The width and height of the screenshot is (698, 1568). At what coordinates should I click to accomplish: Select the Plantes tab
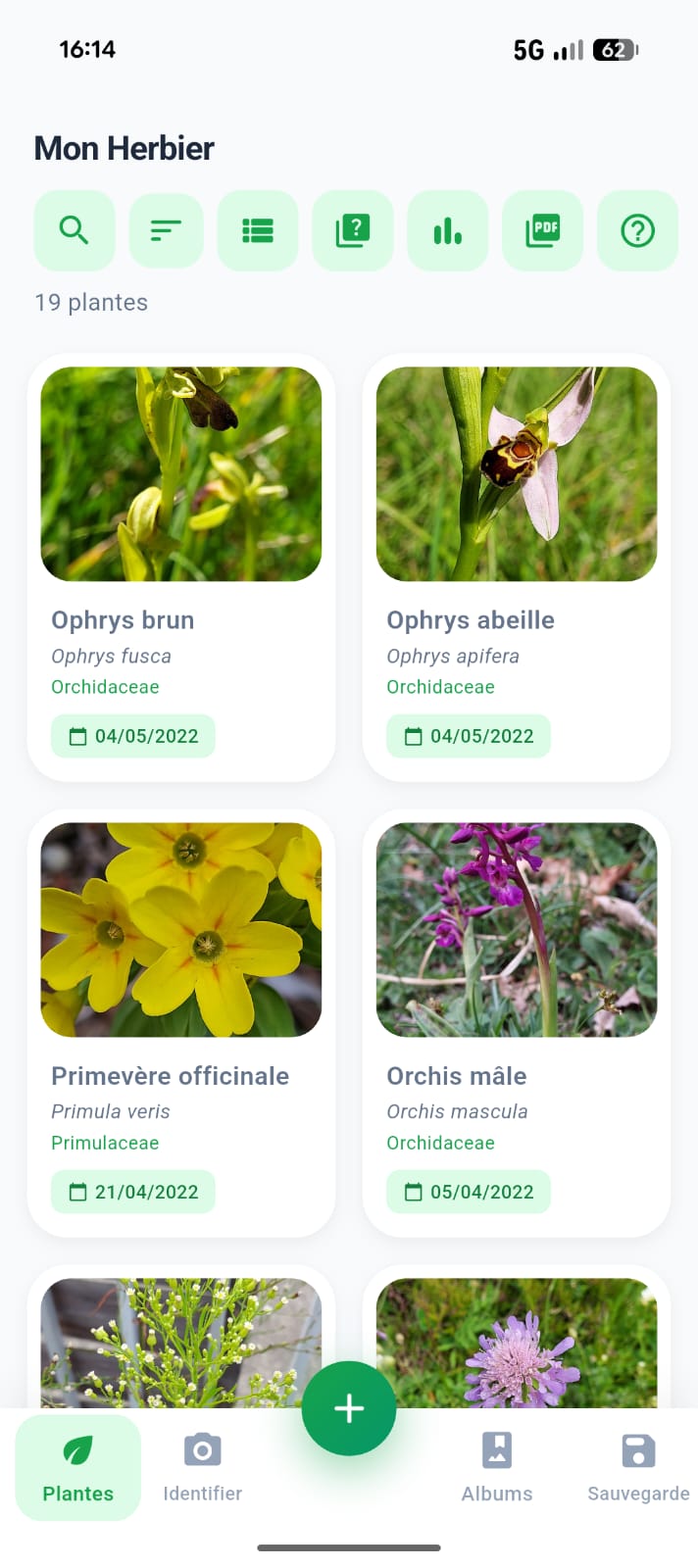click(x=78, y=1468)
